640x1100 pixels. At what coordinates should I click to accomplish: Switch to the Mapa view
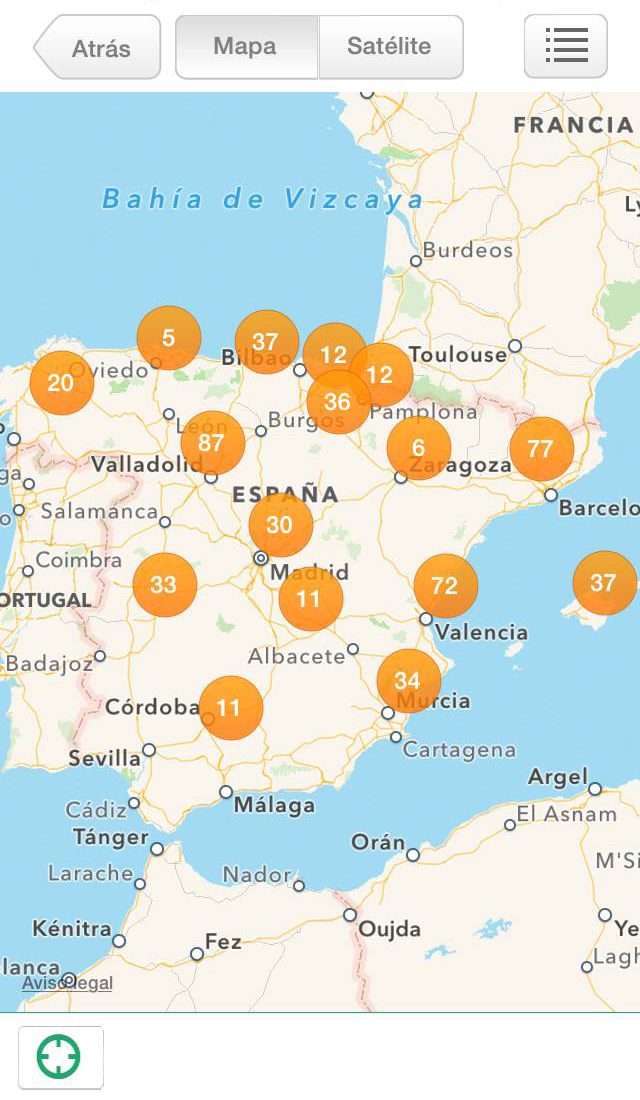click(246, 47)
